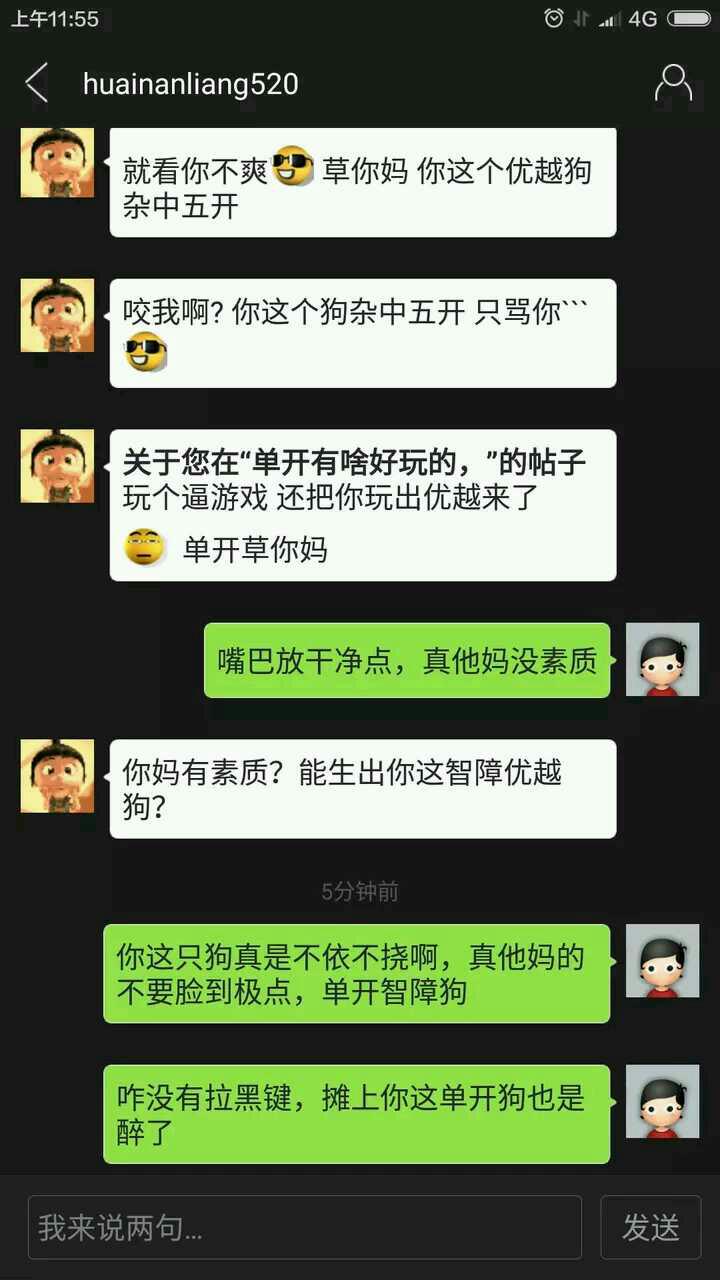Open sender's avatar beside 咬我啊 message
The height and width of the screenshot is (1280, 720).
57,315
